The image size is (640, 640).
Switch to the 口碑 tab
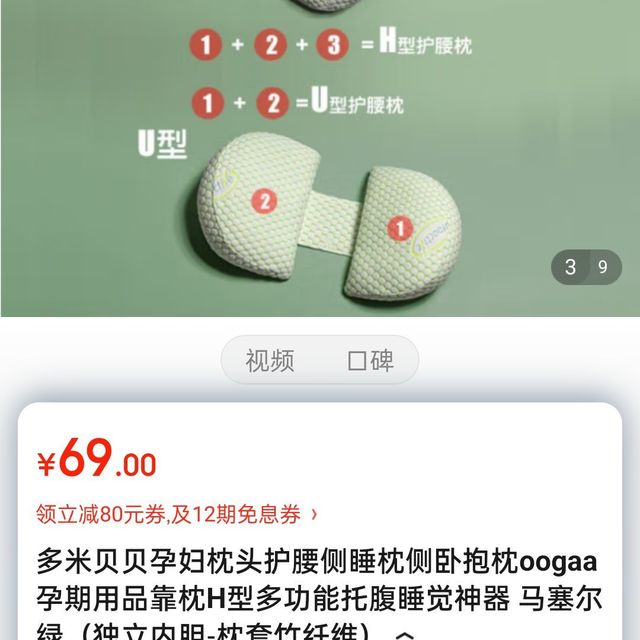click(370, 361)
